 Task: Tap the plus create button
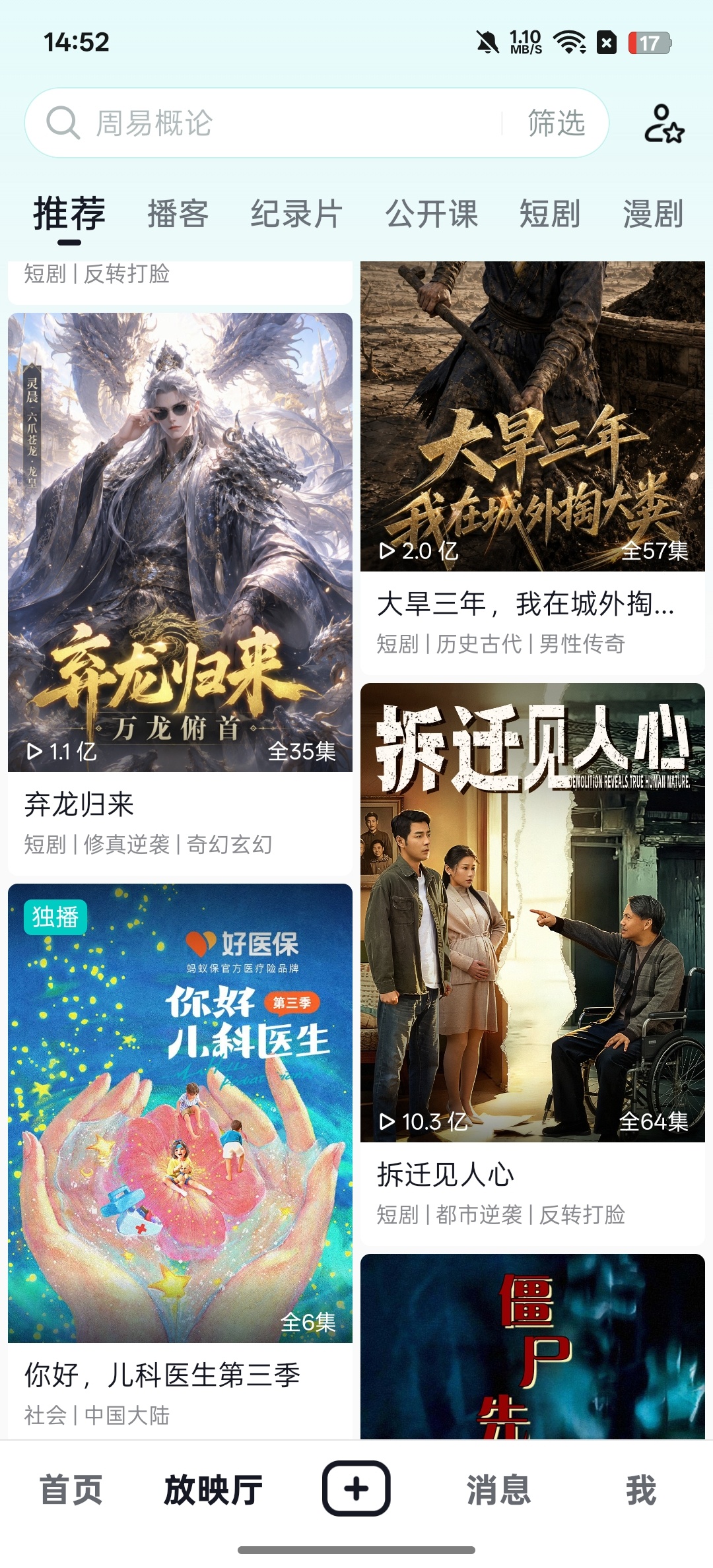[x=356, y=1489]
